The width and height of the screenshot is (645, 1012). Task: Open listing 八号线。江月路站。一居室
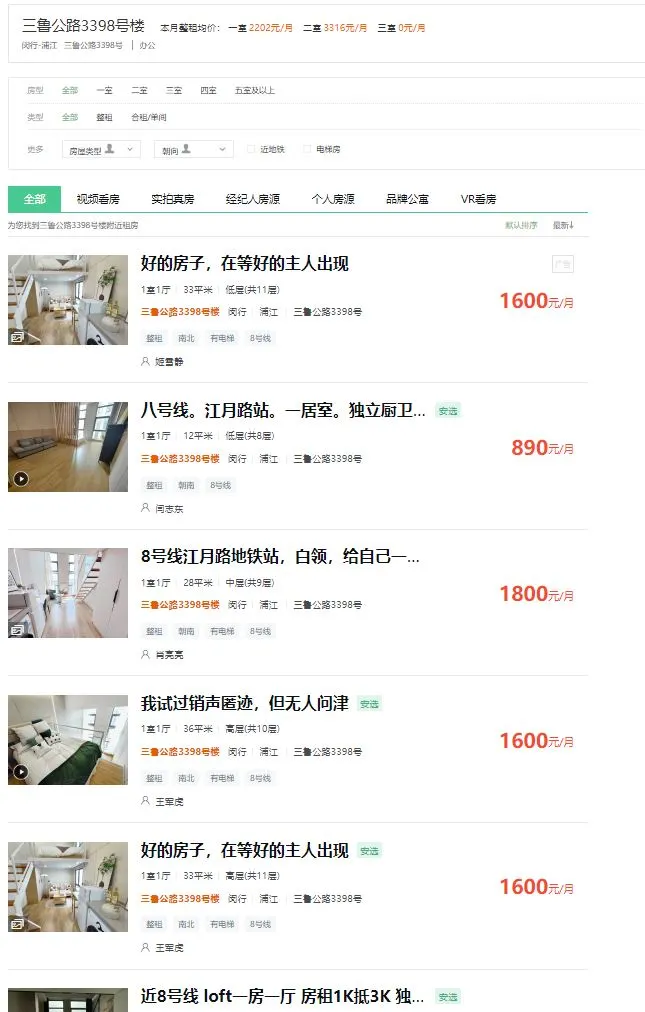[x=283, y=410]
